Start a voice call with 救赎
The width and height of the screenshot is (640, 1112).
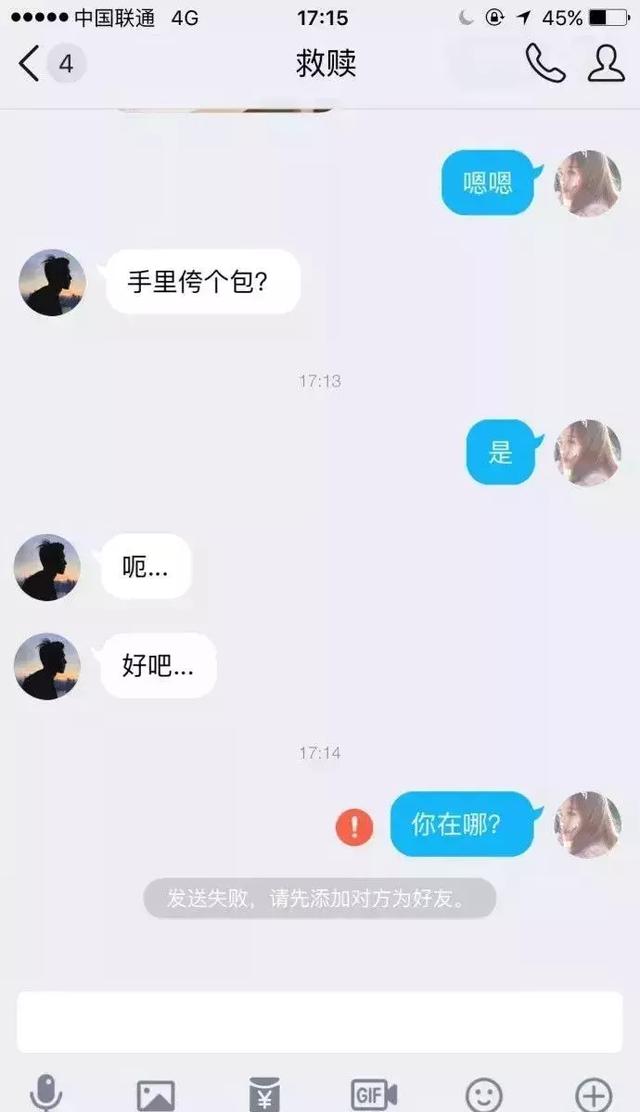(x=545, y=64)
